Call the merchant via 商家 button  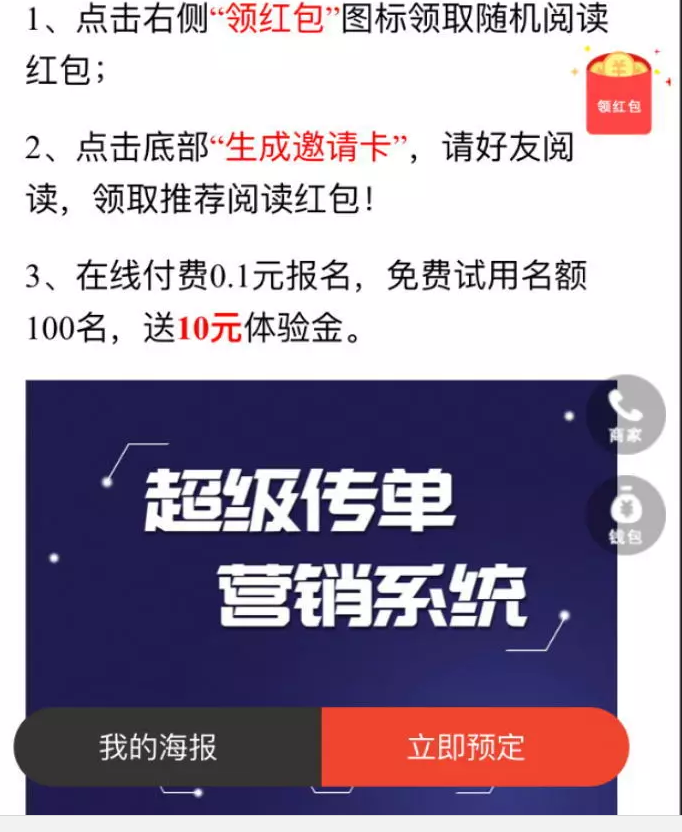(626, 415)
